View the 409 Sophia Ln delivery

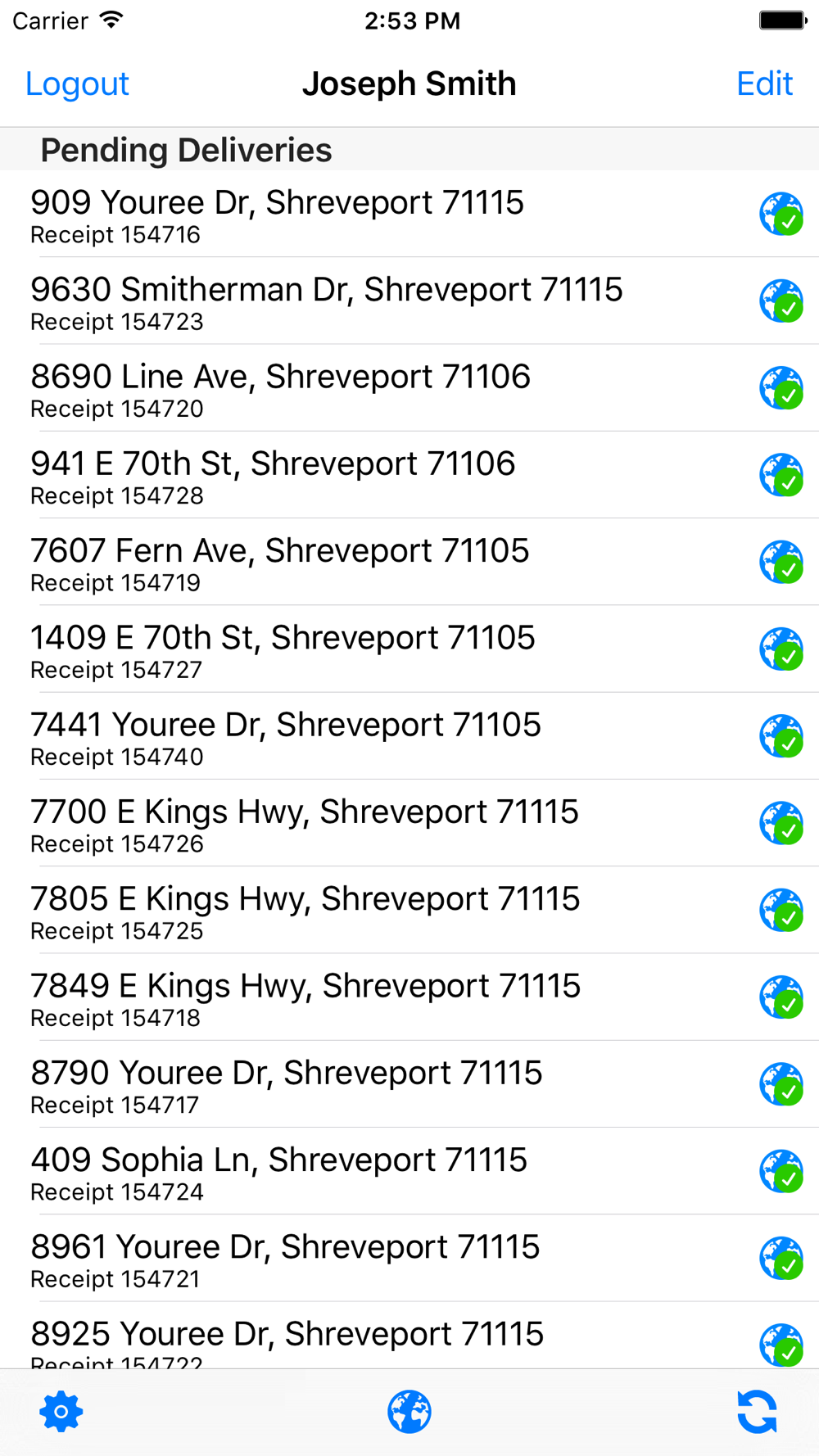point(409,1171)
